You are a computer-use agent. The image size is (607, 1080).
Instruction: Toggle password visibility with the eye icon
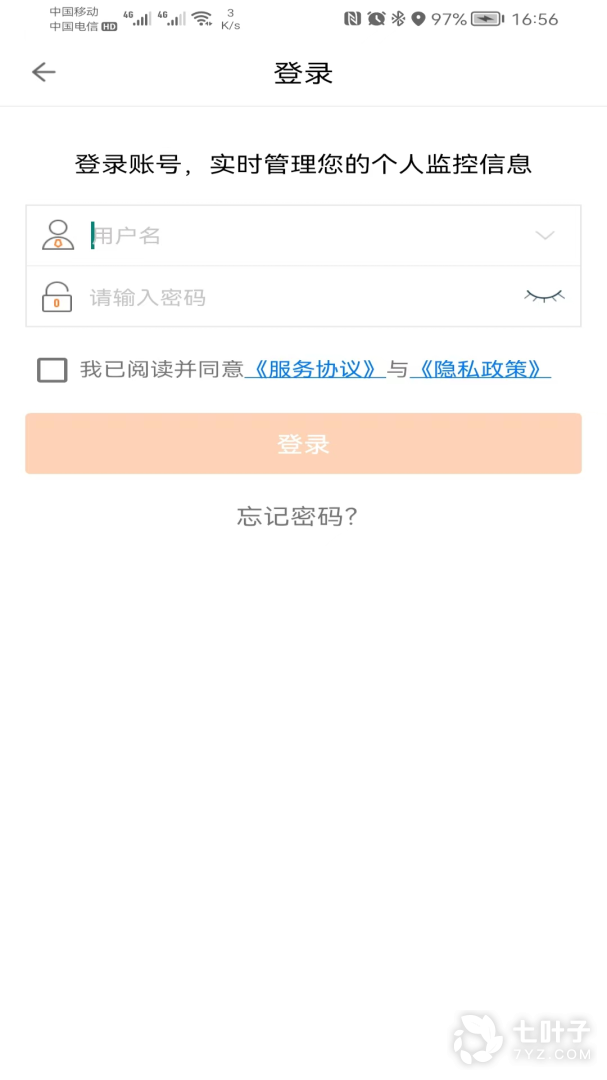click(x=544, y=296)
